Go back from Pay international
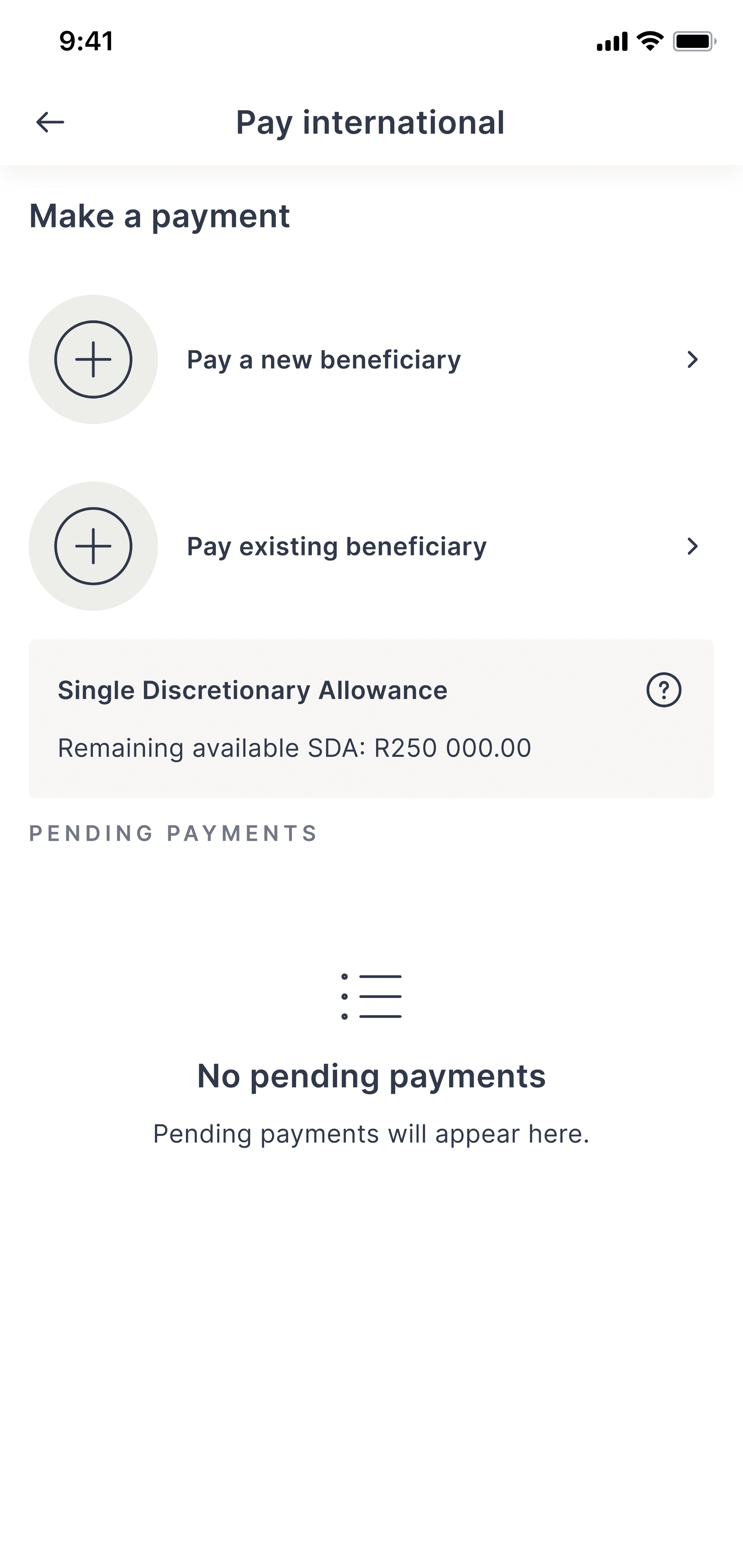This screenshot has width=743, height=1568. click(x=50, y=122)
